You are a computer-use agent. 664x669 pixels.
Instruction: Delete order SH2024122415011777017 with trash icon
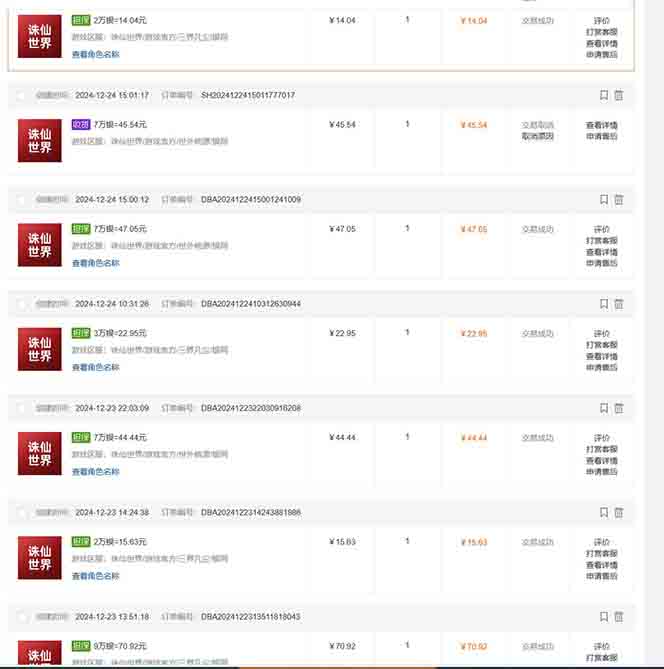click(618, 95)
